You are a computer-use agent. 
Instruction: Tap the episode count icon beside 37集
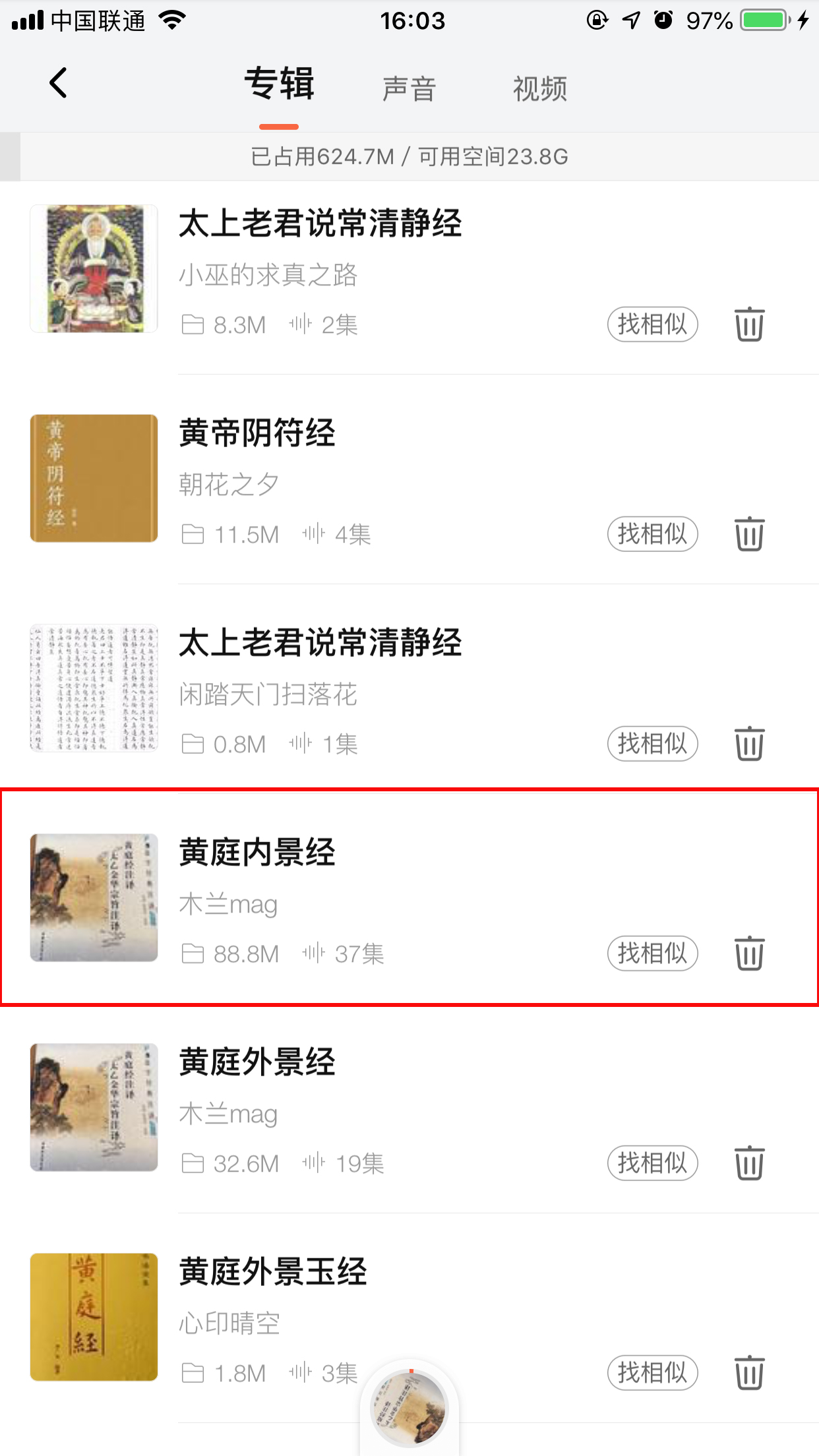315,954
